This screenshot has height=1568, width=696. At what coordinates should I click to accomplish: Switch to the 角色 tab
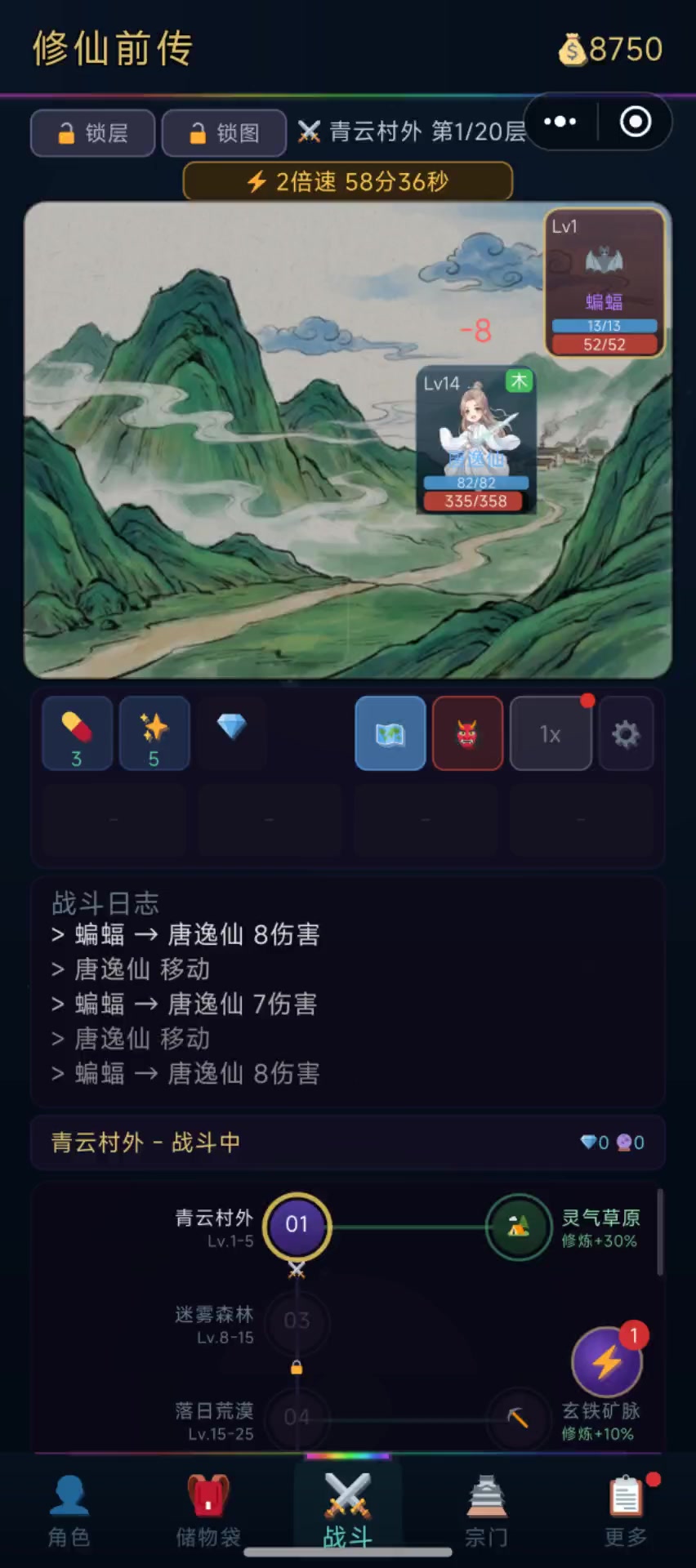coord(69,1511)
